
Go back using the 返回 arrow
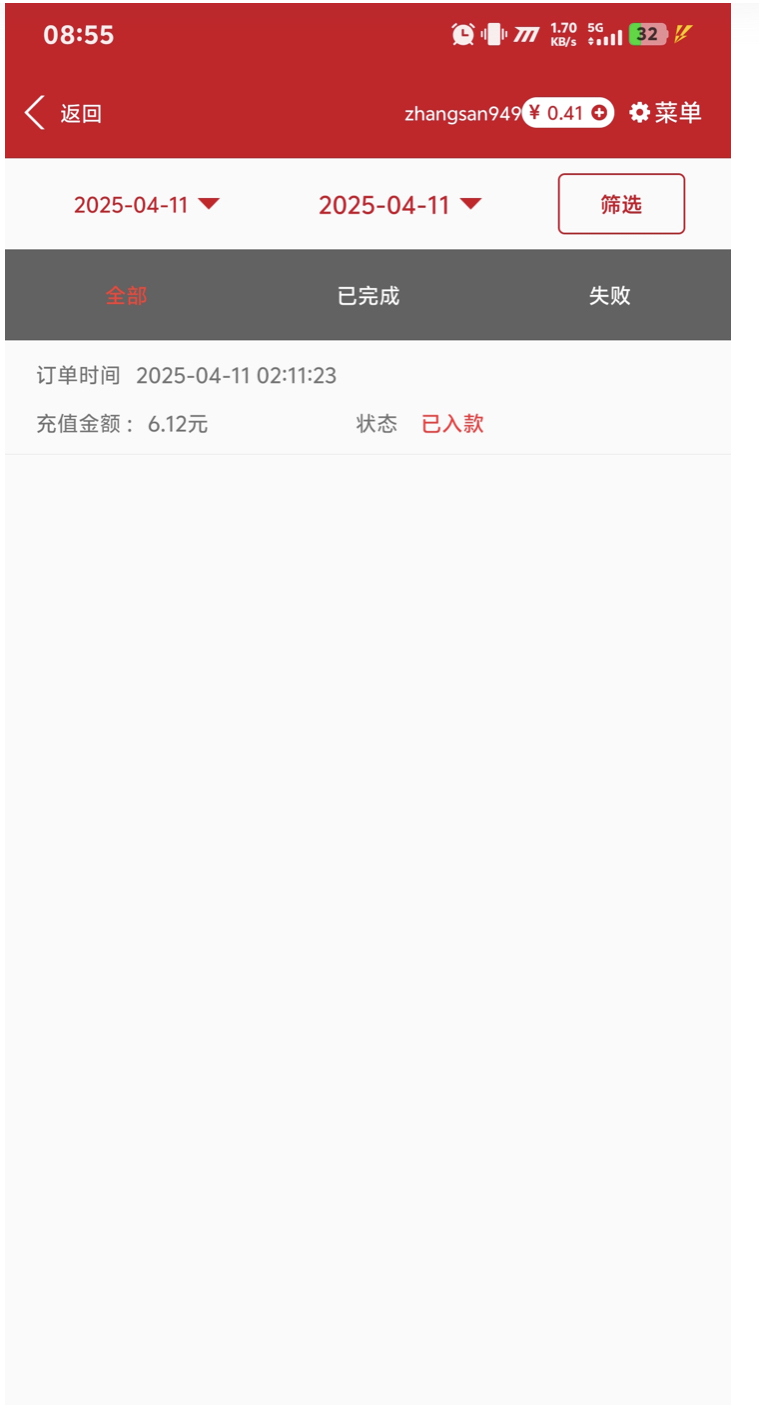62,113
